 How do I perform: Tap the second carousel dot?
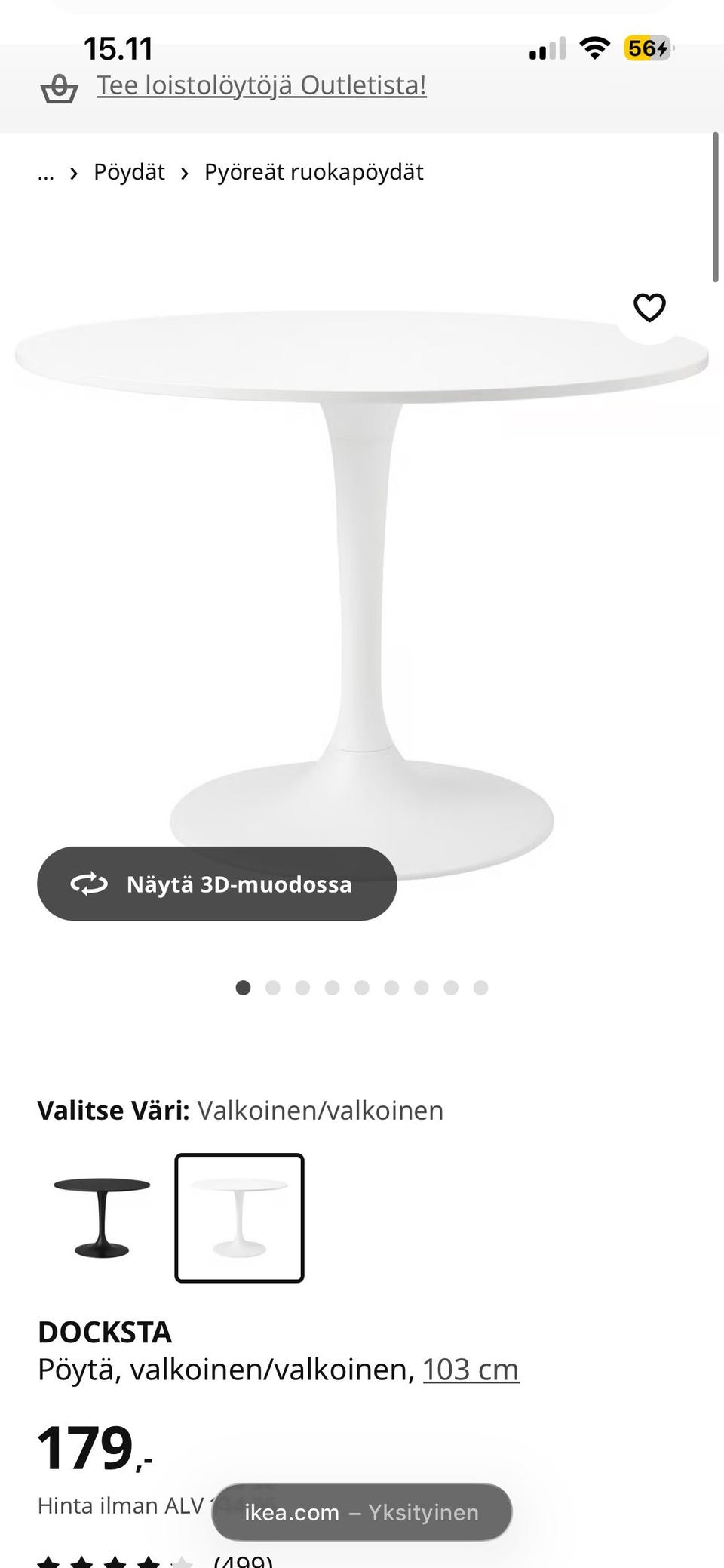pyautogui.click(x=273, y=987)
